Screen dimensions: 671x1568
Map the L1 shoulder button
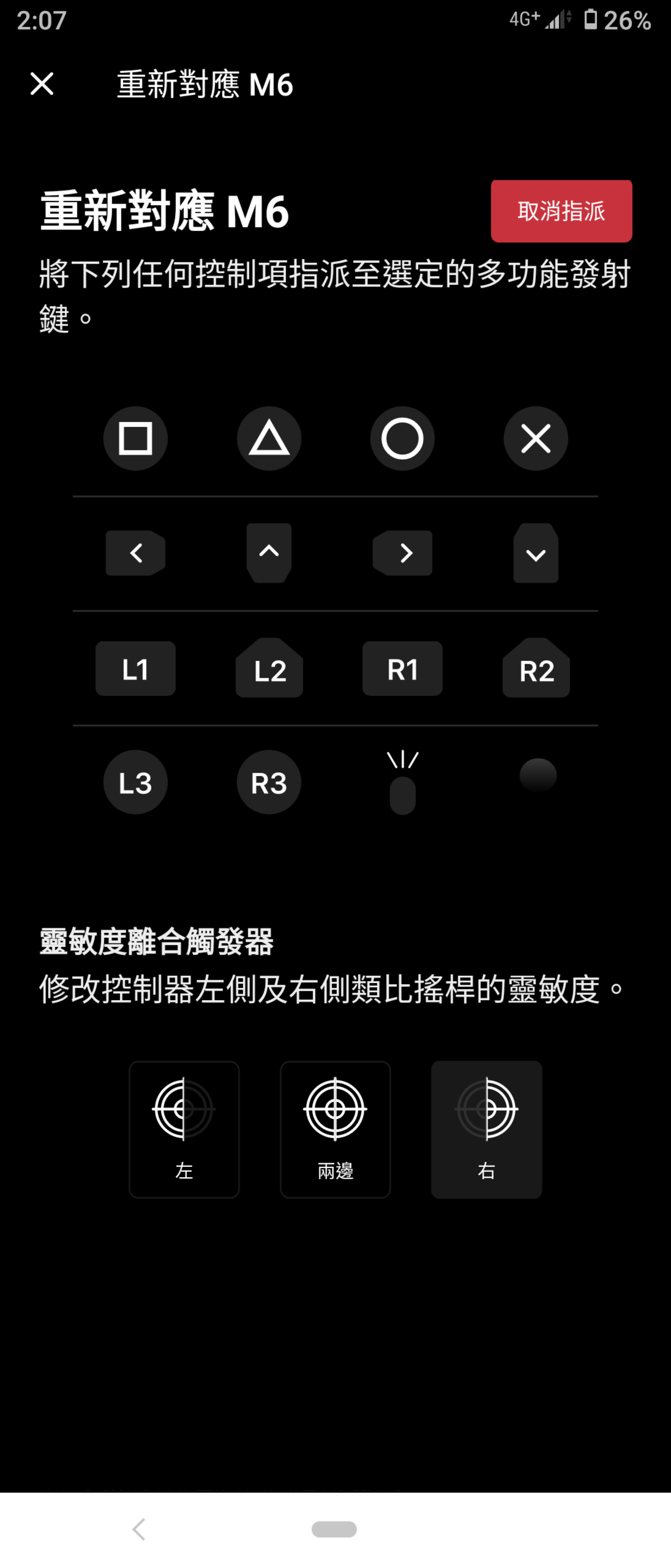(x=135, y=668)
